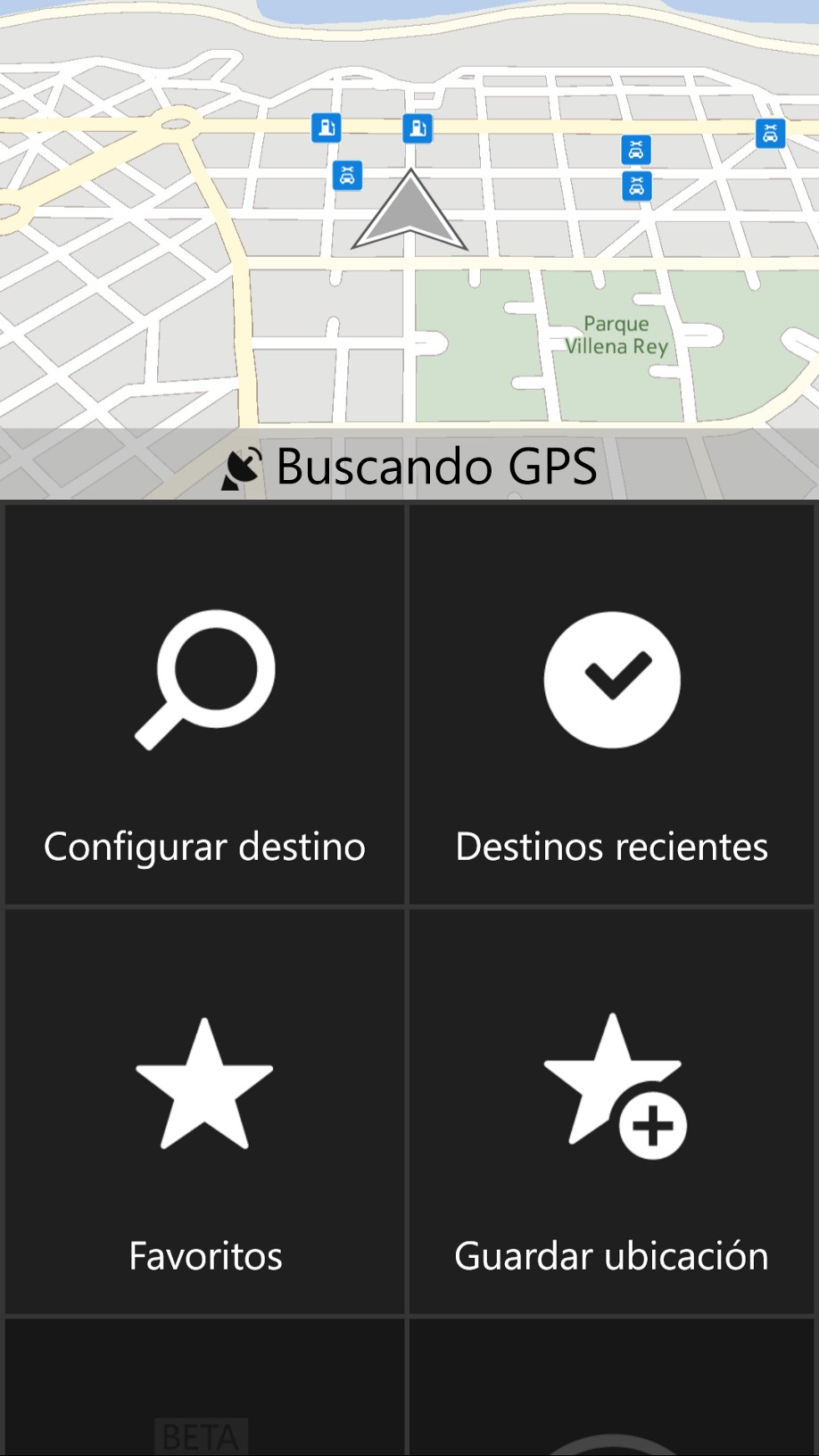The height and width of the screenshot is (1456, 819).
Task: Open the Configurar destino tile
Action: tap(204, 705)
